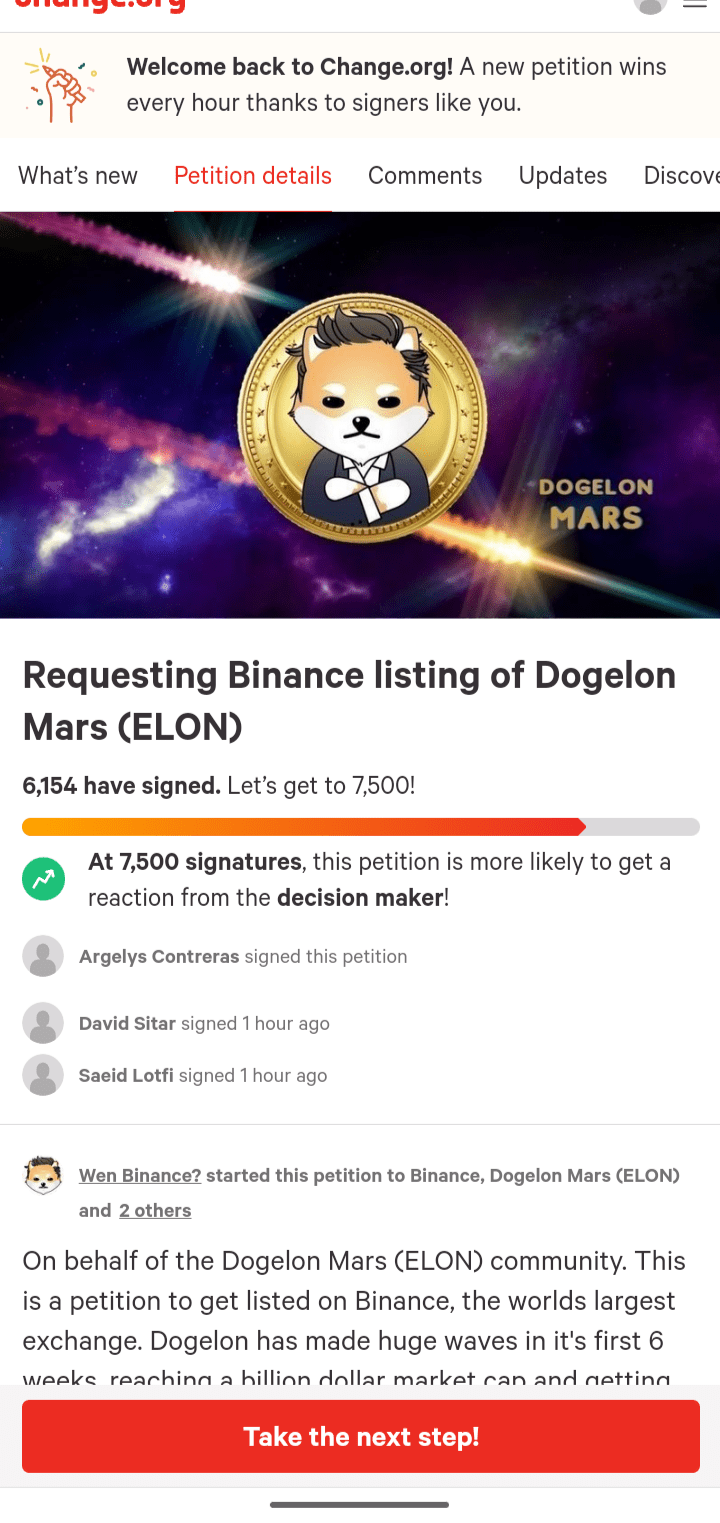This screenshot has width=720, height=1523.
Task: Switch to the What's new tab
Action: [x=78, y=176]
